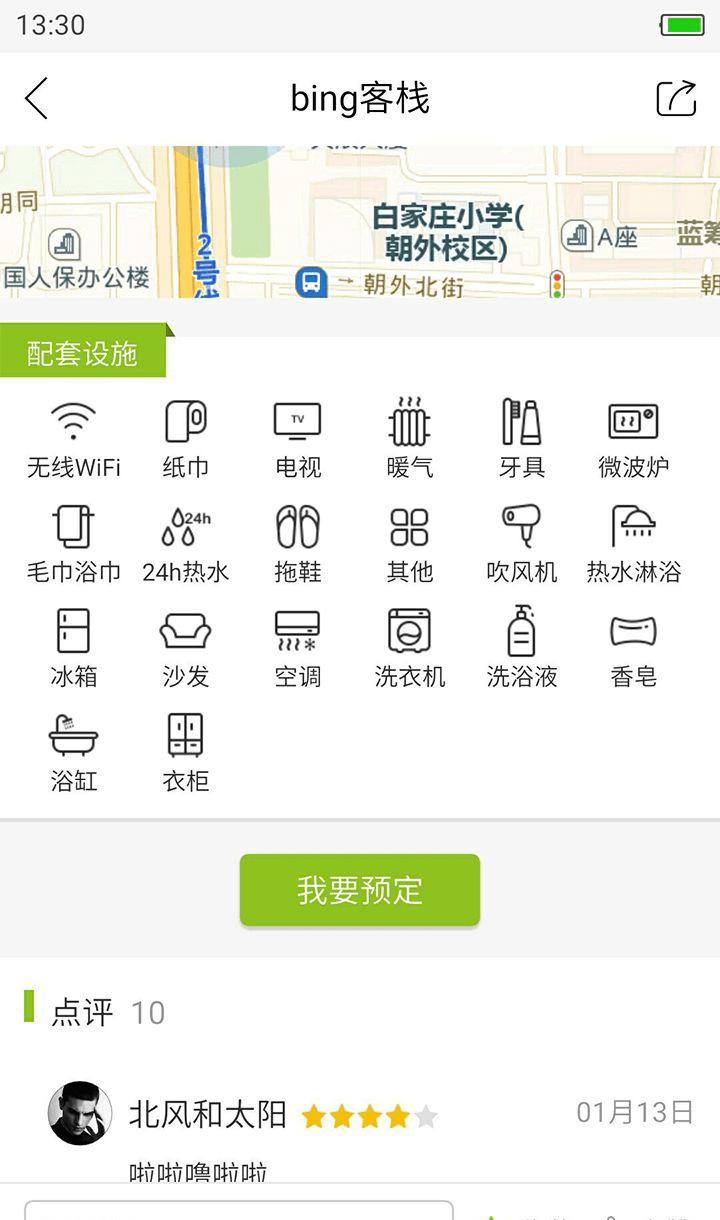
Task: Tap the comment input box at bottom
Action: (x=239, y=1210)
